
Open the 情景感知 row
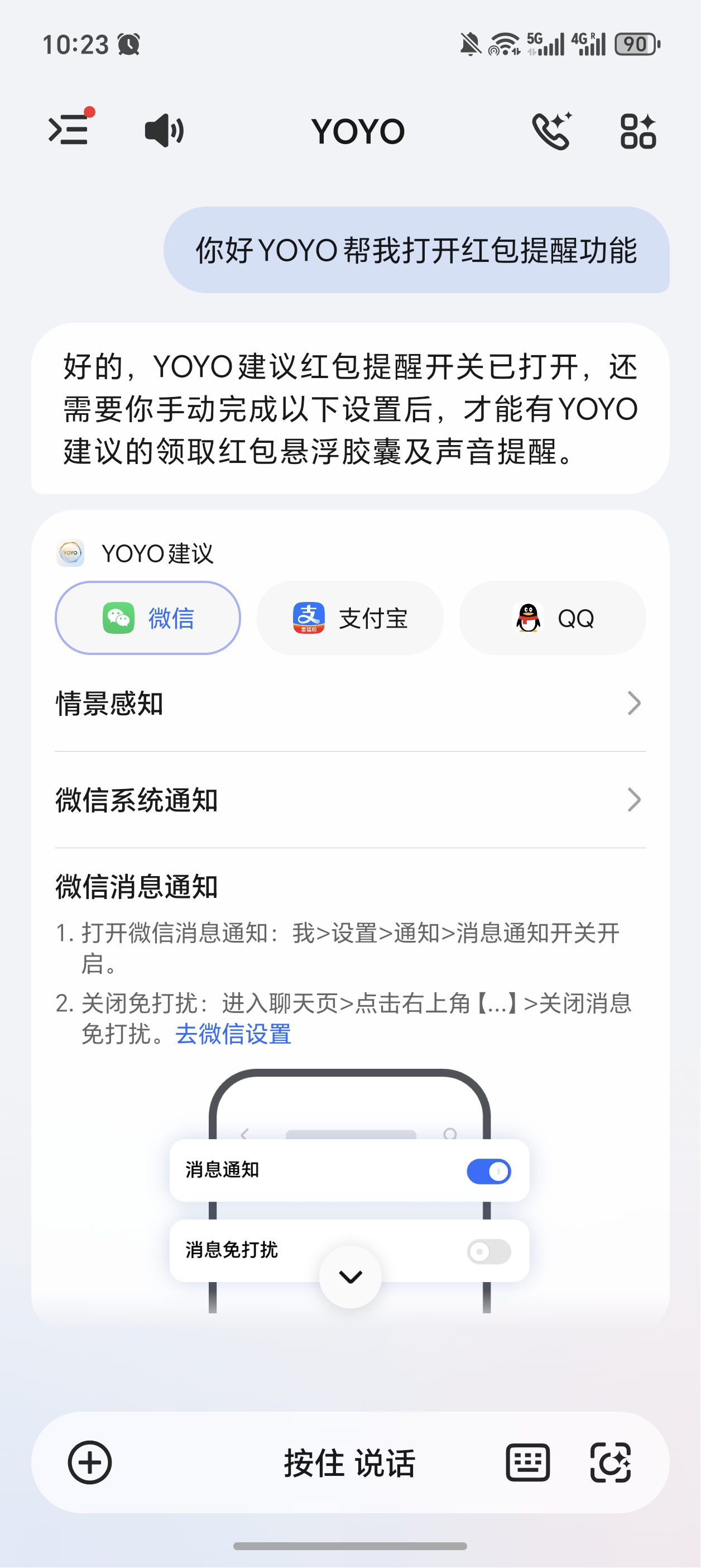tap(350, 704)
